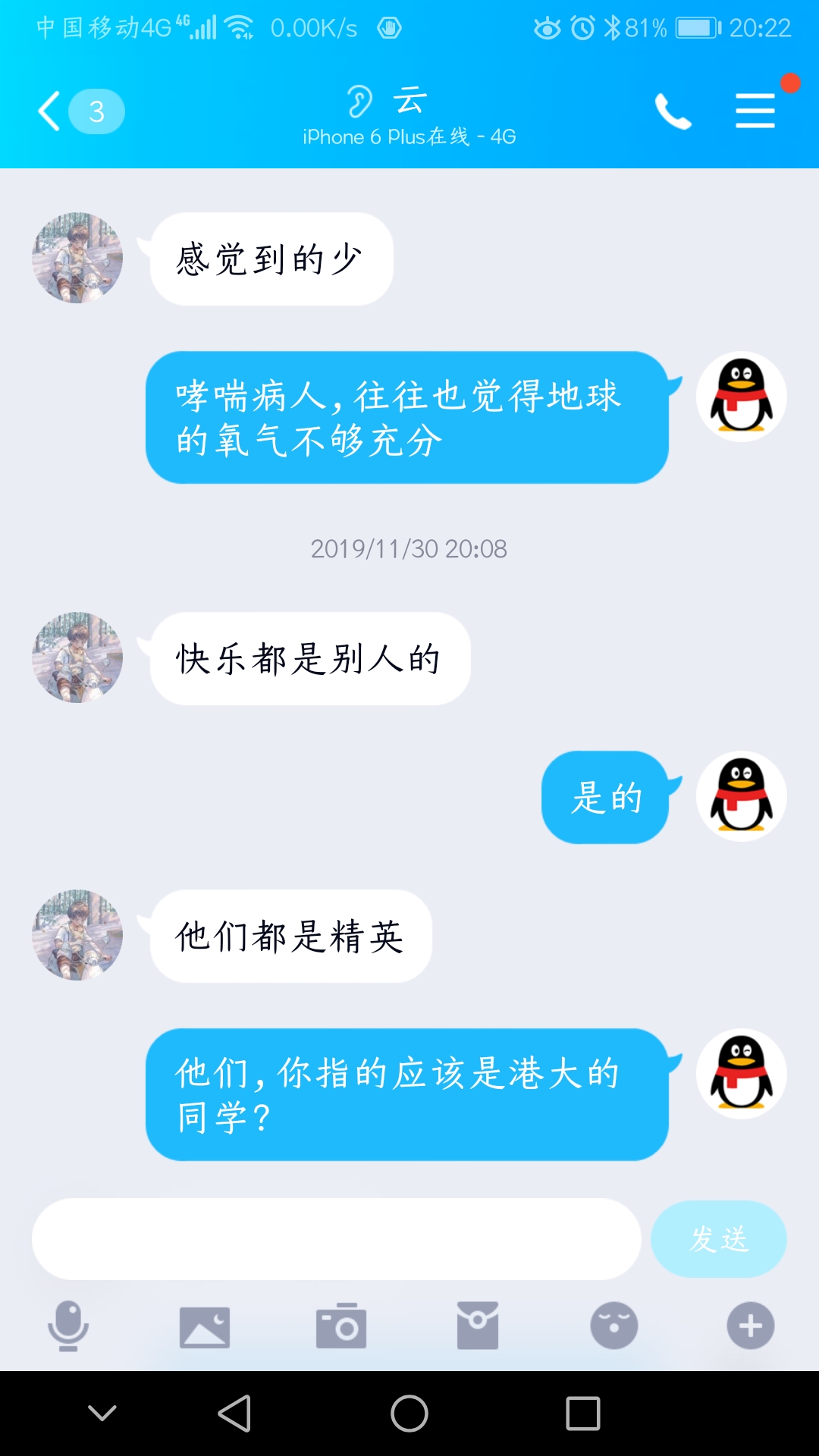
Task: Start a voice call with 云
Action: click(673, 111)
